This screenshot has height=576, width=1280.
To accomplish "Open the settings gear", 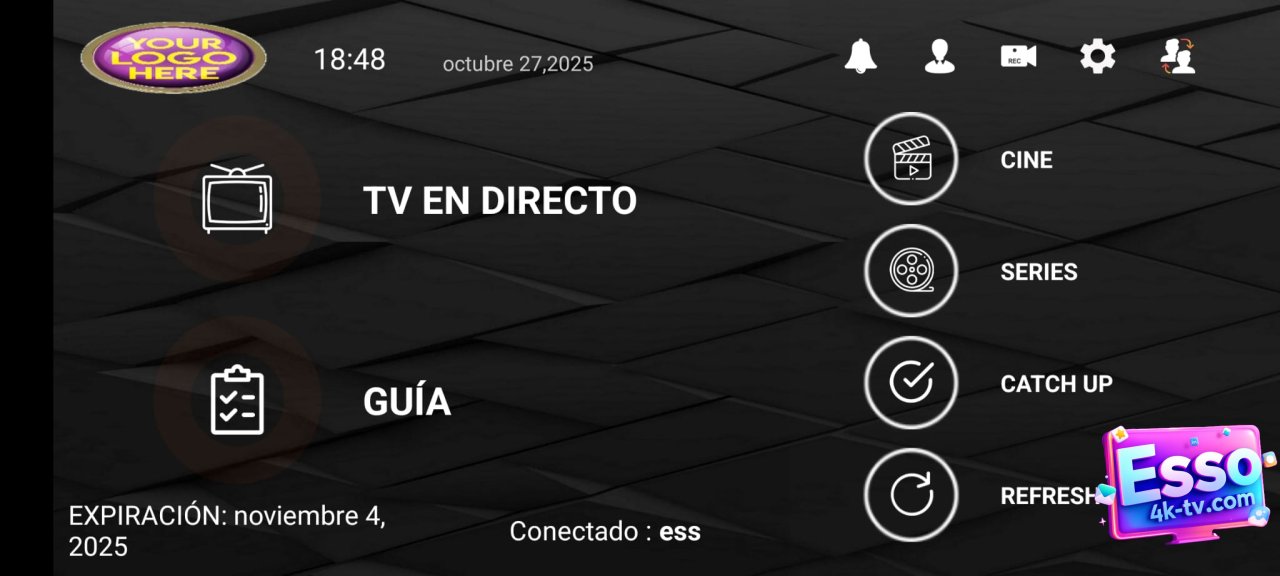I will pyautogui.click(x=1097, y=56).
